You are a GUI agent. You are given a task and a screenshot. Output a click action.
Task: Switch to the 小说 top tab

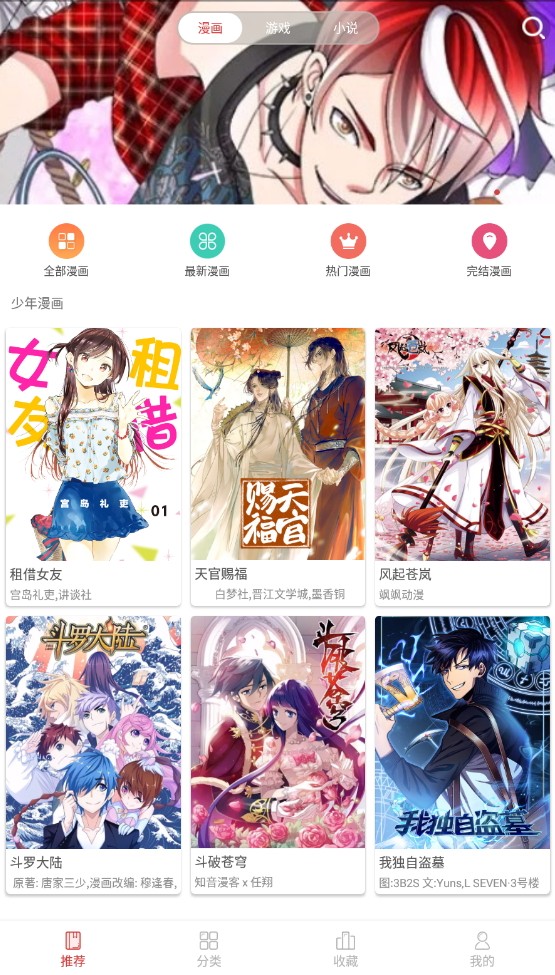[346, 29]
